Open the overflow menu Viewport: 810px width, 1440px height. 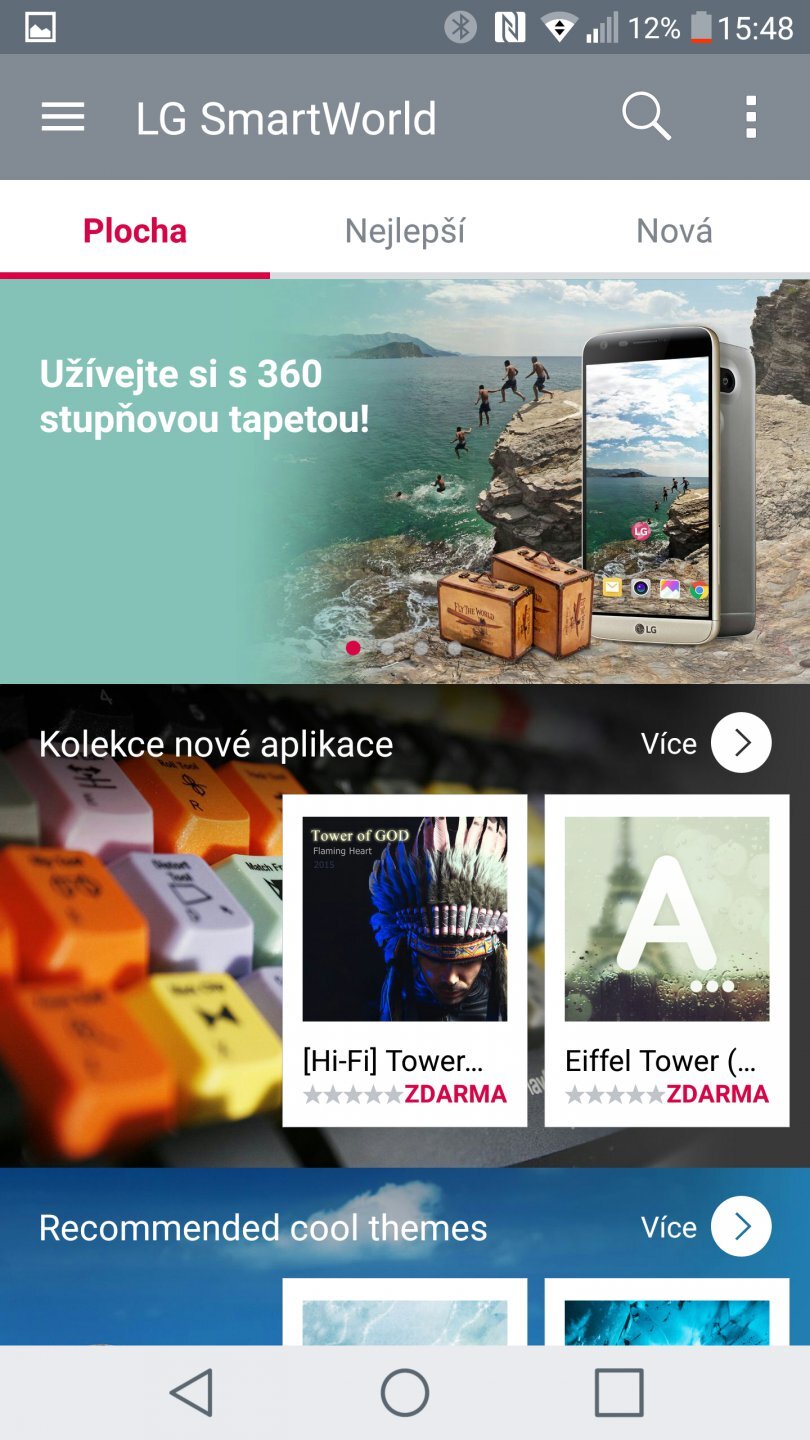click(x=750, y=118)
